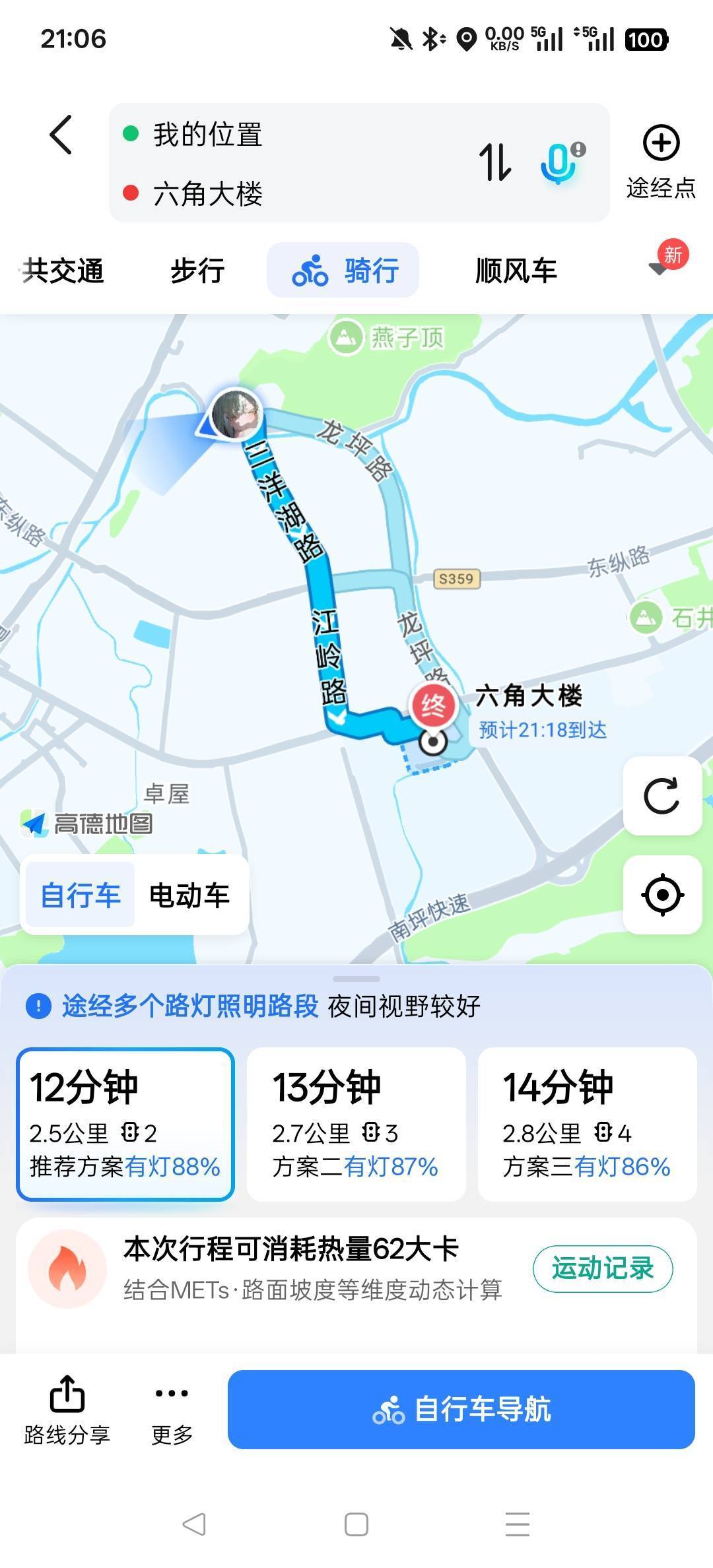
Task: Switch to the 步行 walking tab
Action: point(197,271)
